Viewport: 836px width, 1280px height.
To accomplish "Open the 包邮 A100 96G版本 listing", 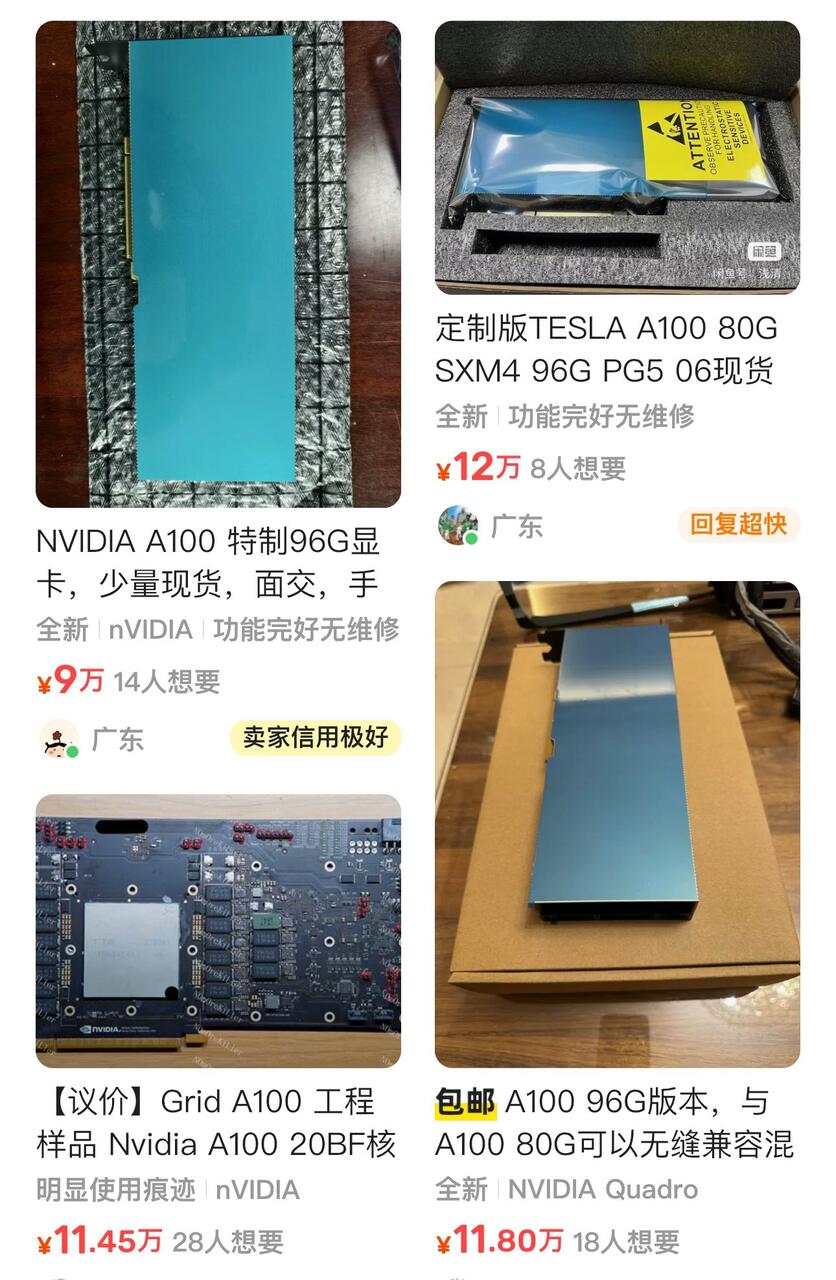I will pos(617,823).
